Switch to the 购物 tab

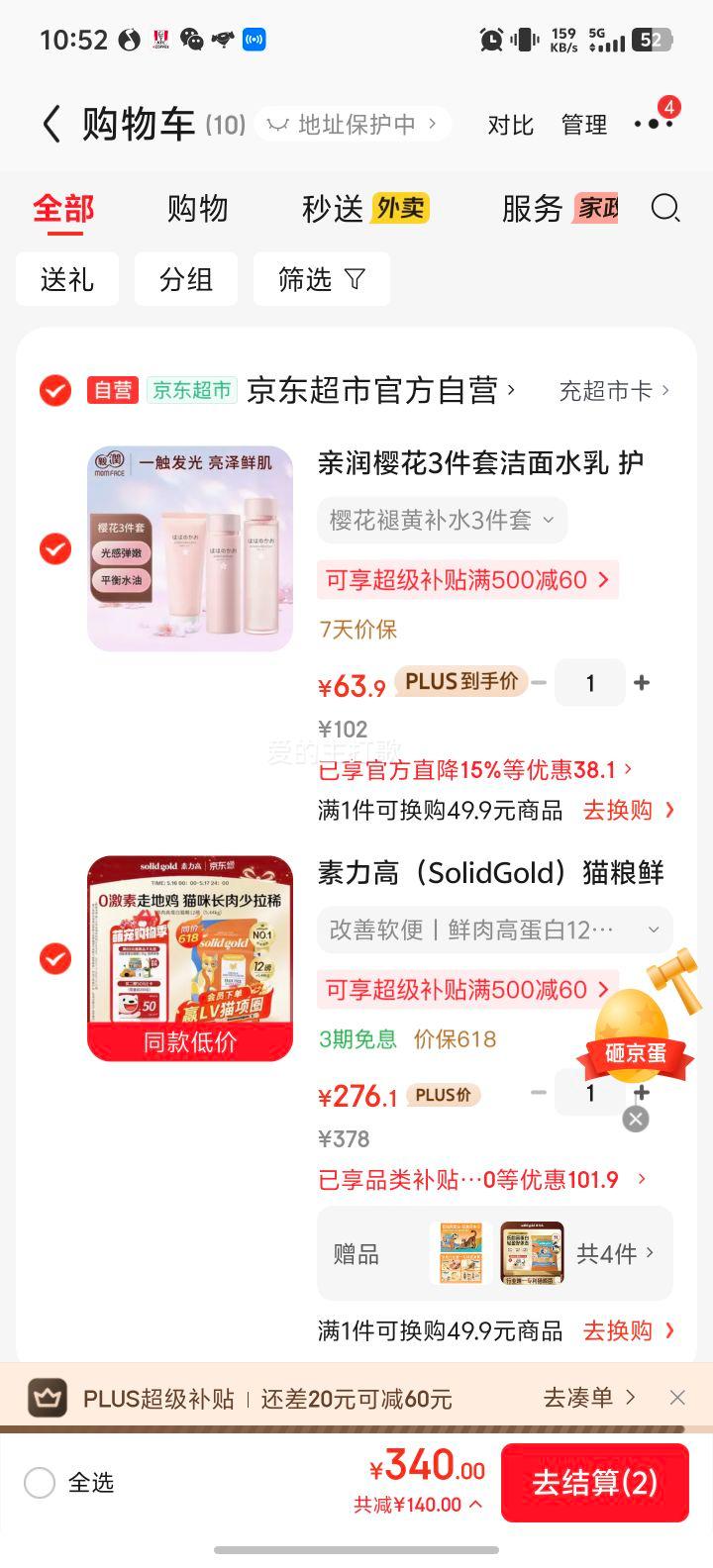(197, 208)
